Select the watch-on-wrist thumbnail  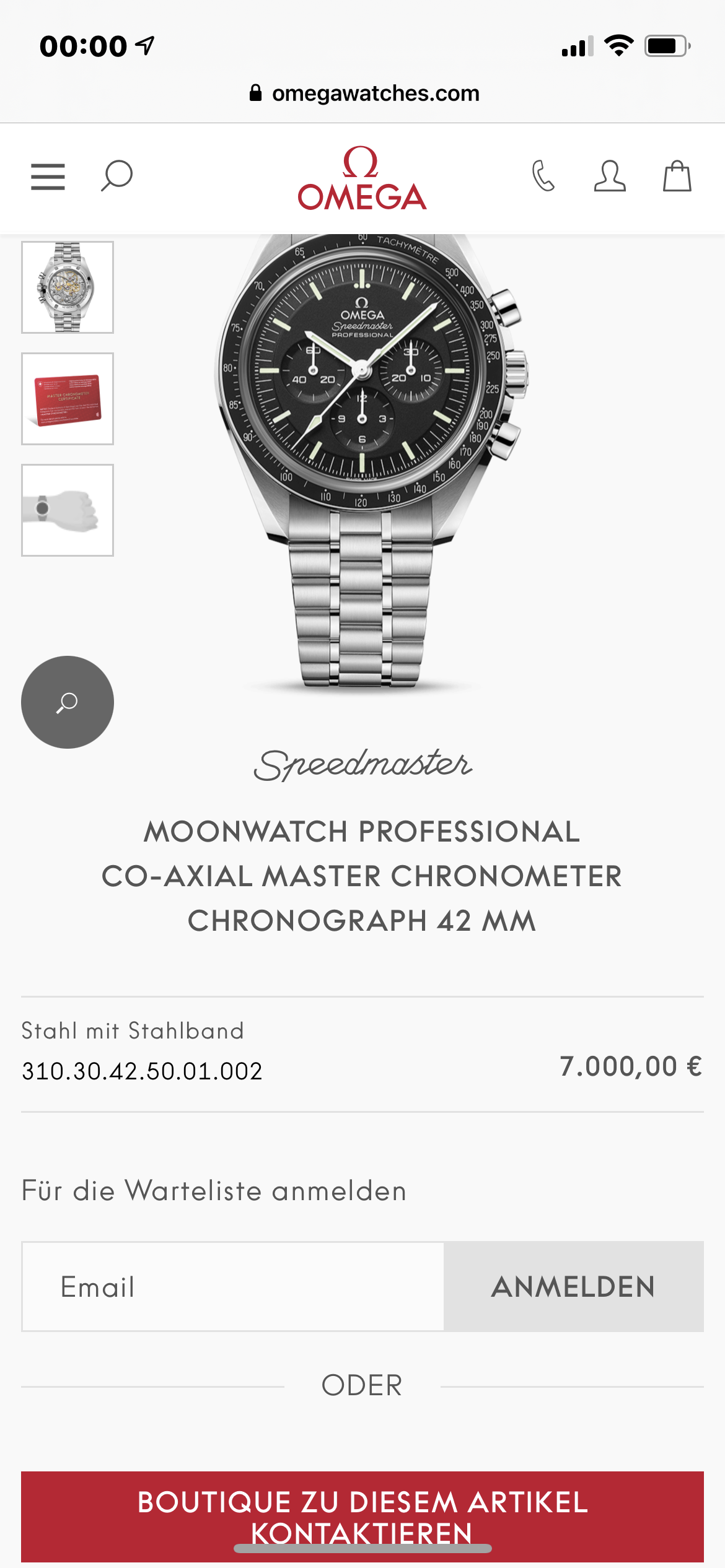pyautogui.click(x=68, y=510)
